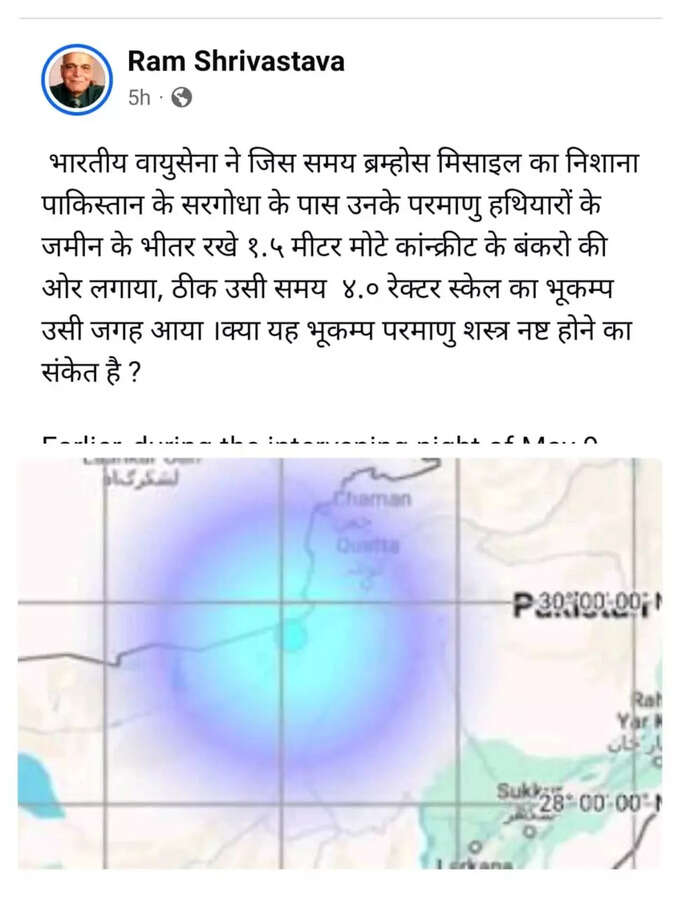680x897 pixels.
Task: Open the earthquake map image in the post
Action: pyautogui.click(x=340, y=670)
